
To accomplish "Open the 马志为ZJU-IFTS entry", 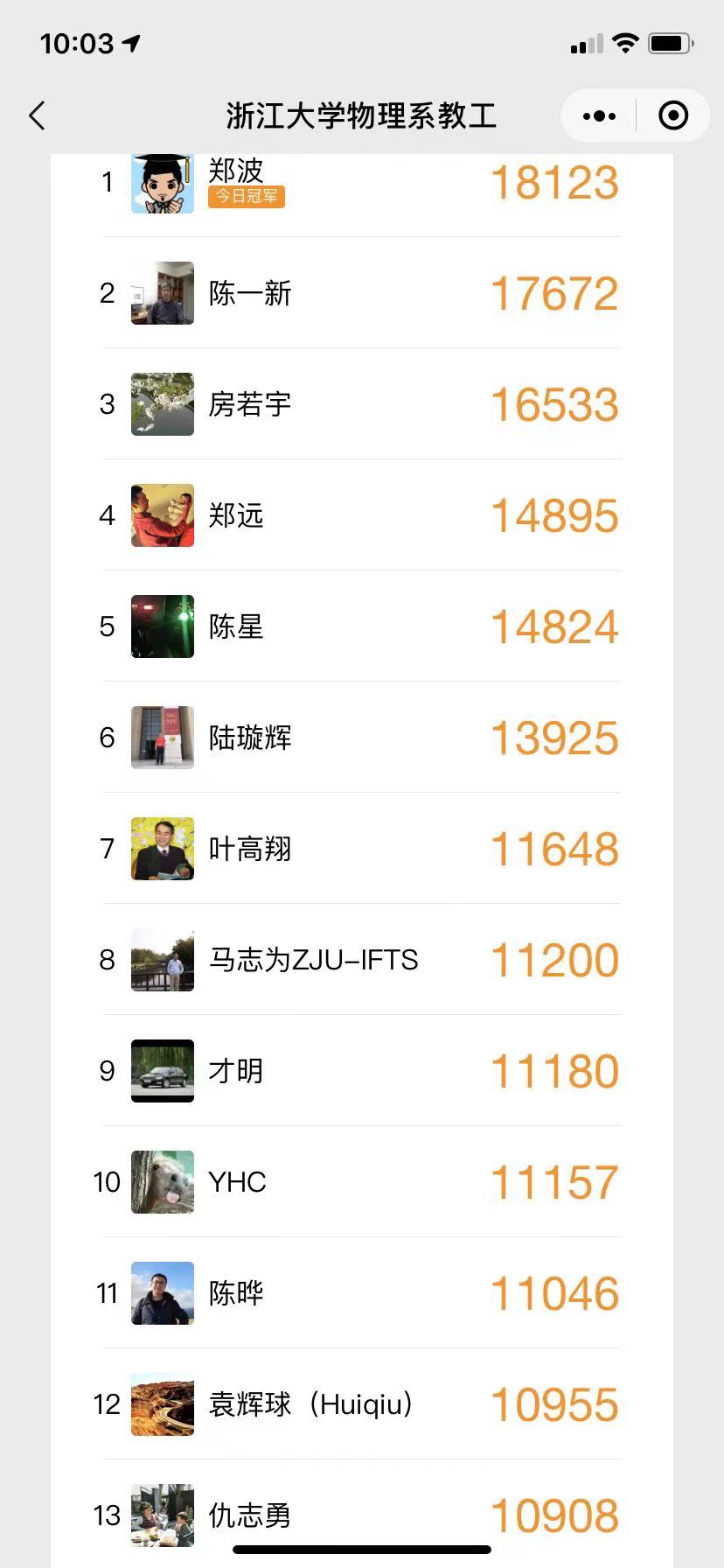I will tap(361, 960).
